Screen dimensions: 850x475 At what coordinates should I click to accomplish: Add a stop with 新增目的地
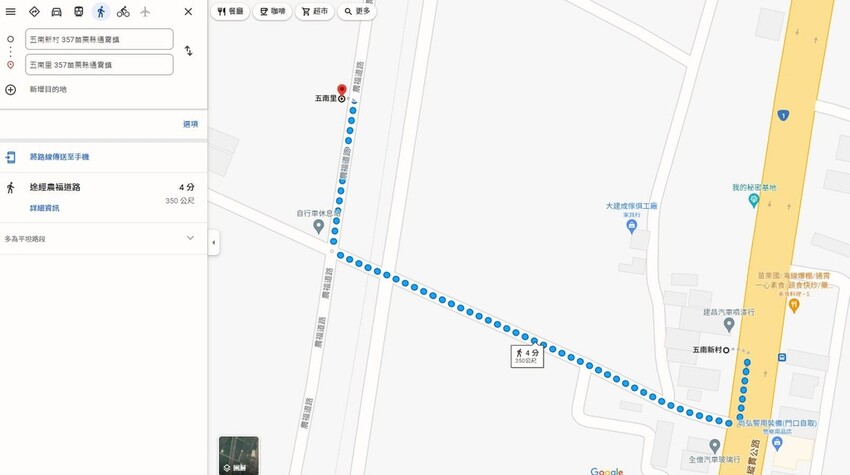[x=48, y=90]
